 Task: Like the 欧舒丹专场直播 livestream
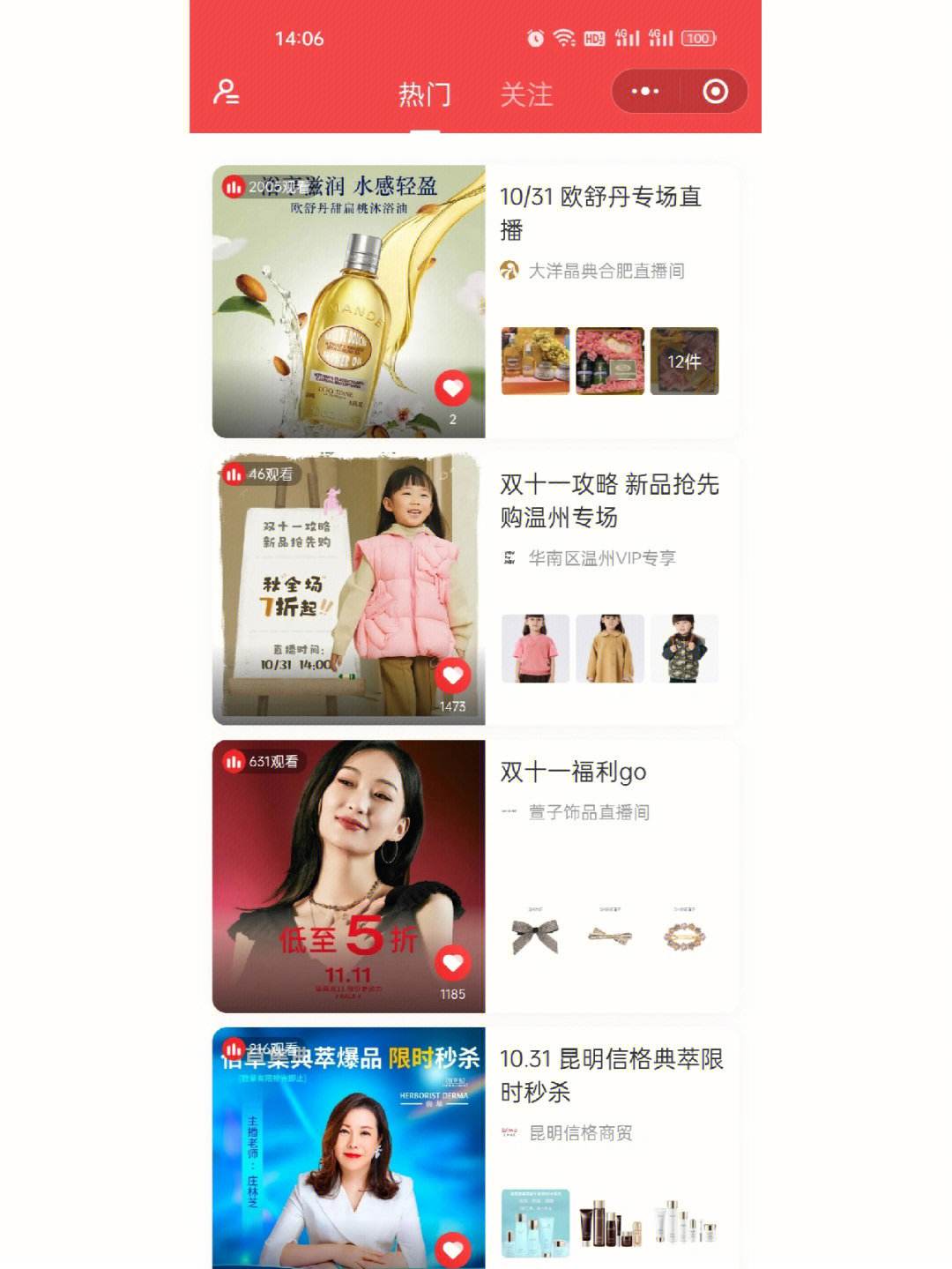point(453,388)
